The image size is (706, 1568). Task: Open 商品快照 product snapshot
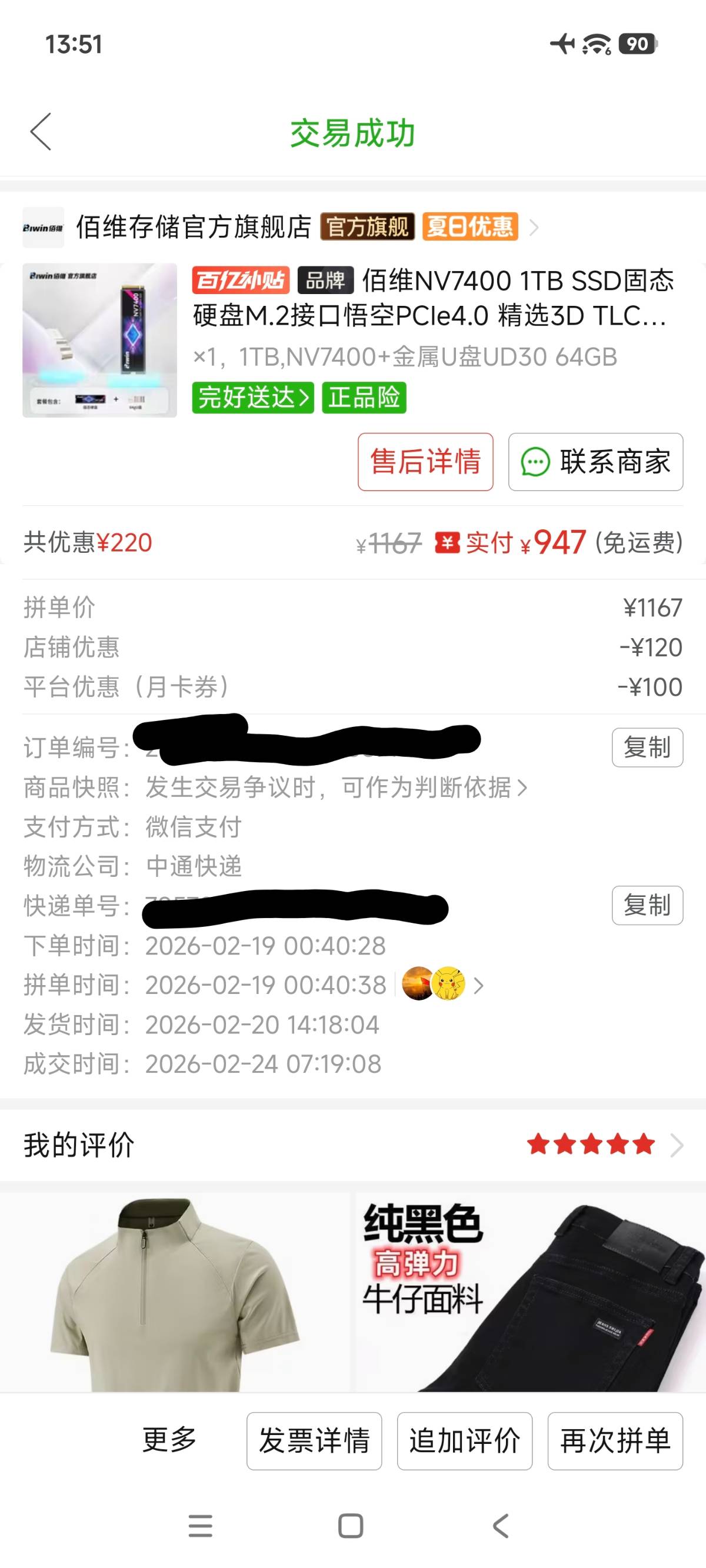335,788
